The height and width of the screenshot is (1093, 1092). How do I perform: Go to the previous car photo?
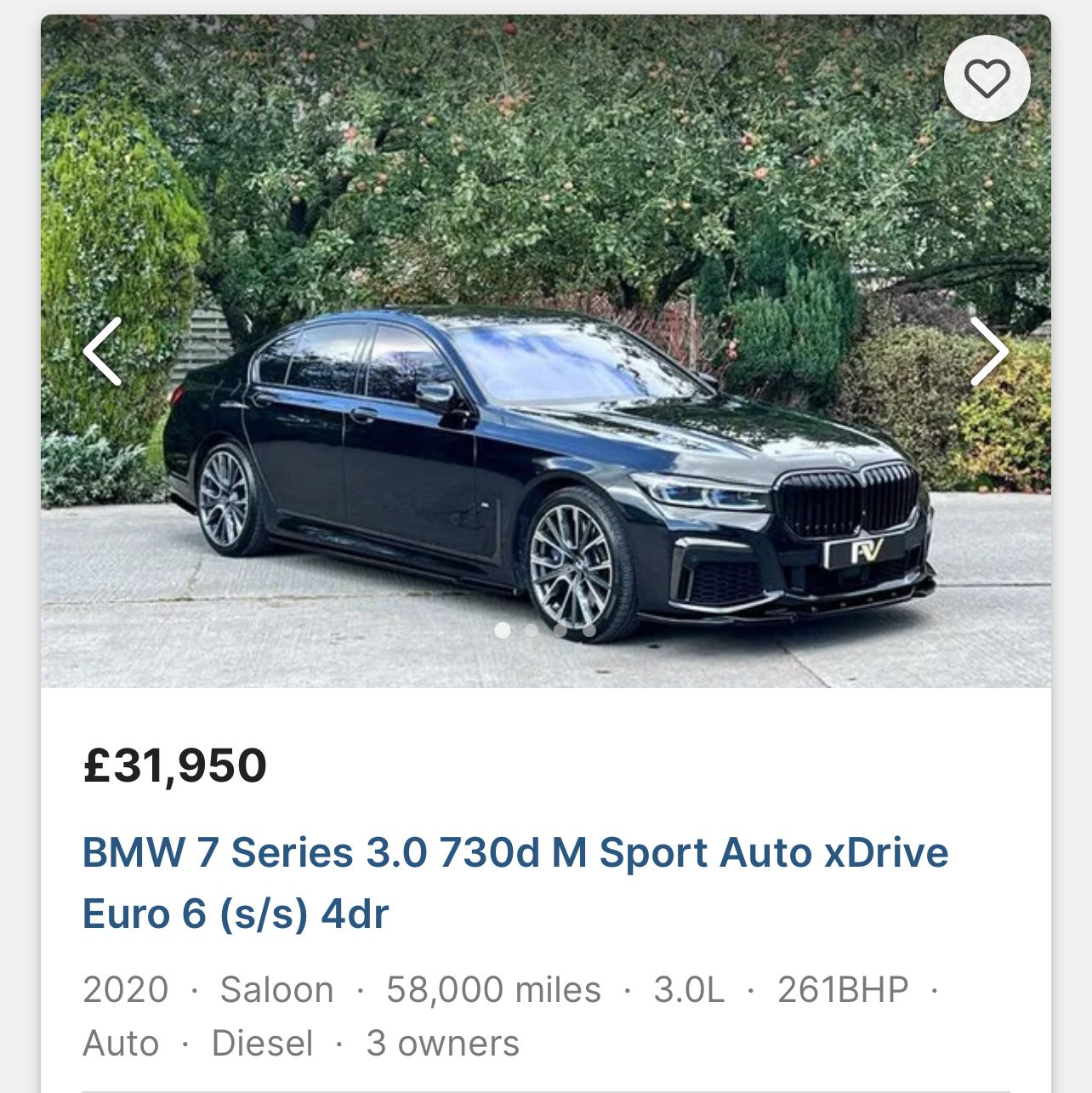102,351
